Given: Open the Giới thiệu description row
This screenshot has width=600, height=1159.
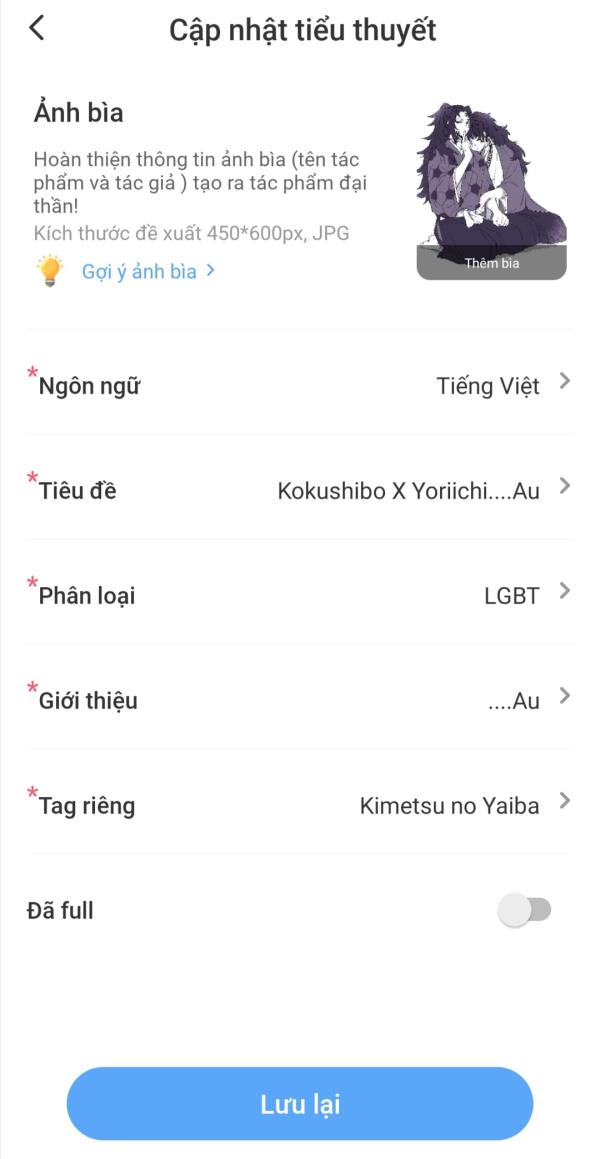Looking at the screenshot, I should (300, 700).
